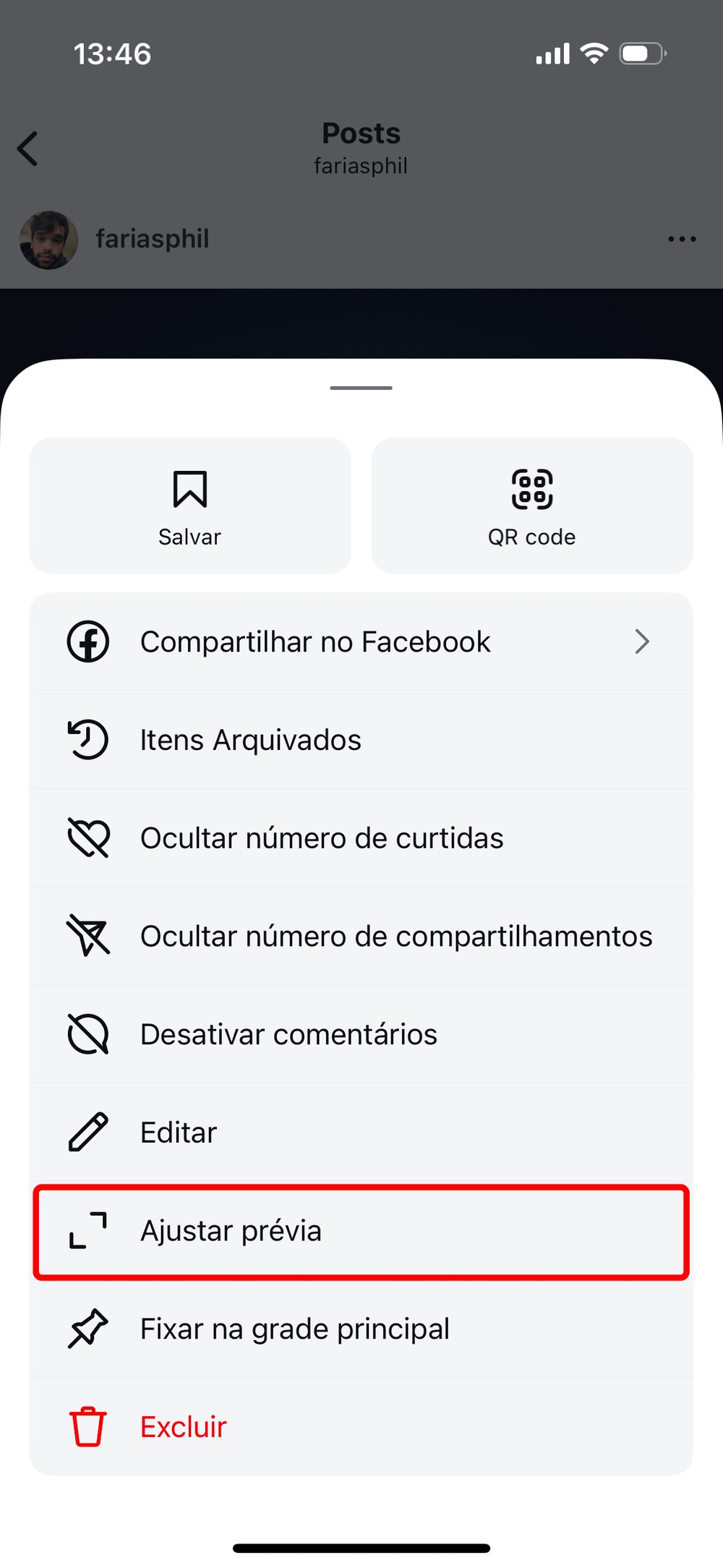The width and height of the screenshot is (723, 1568).
Task: Select Ajustar prévia
Action: point(361,1231)
